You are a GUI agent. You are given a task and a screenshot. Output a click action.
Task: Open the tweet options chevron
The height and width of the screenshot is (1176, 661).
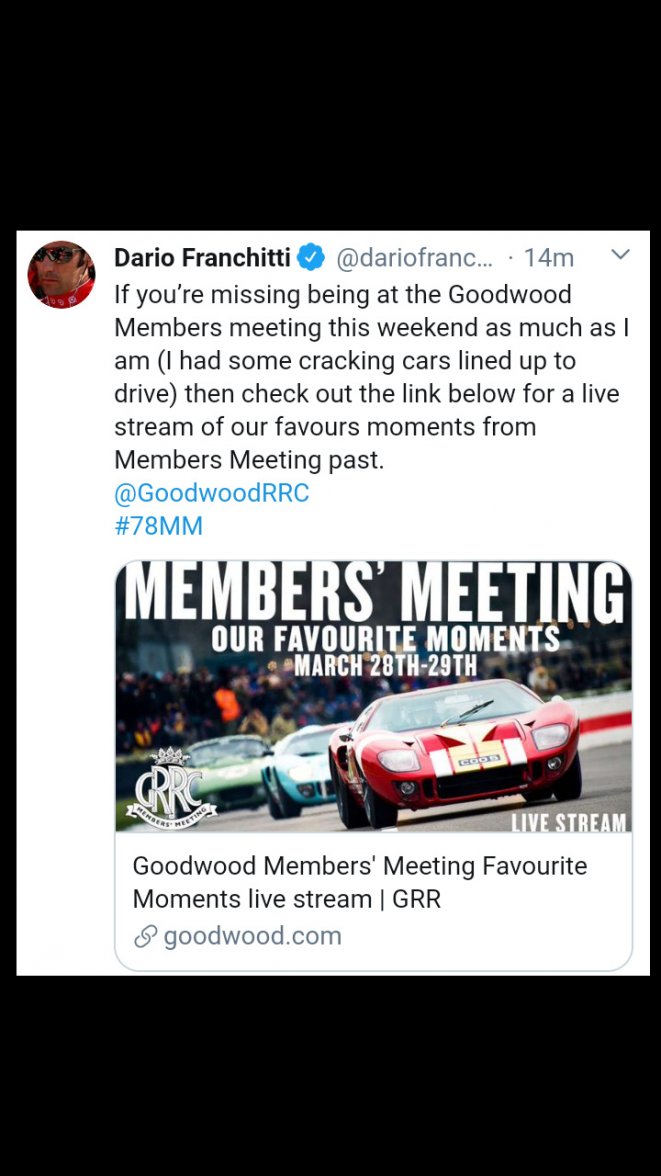click(x=620, y=255)
